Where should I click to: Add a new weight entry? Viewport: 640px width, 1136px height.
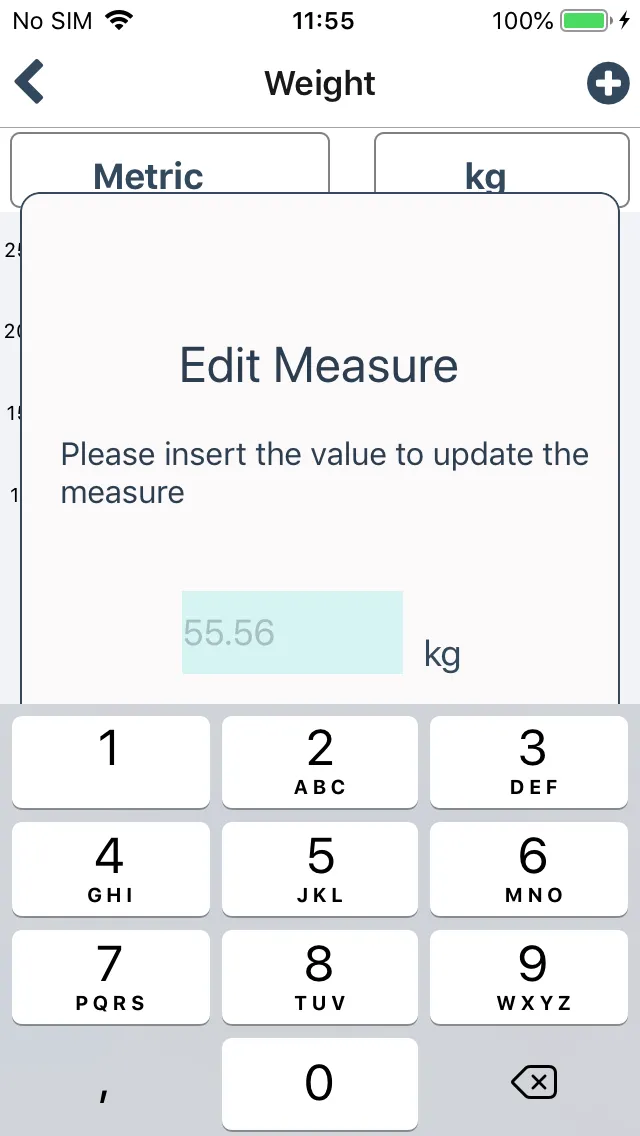tap(607, 83)
